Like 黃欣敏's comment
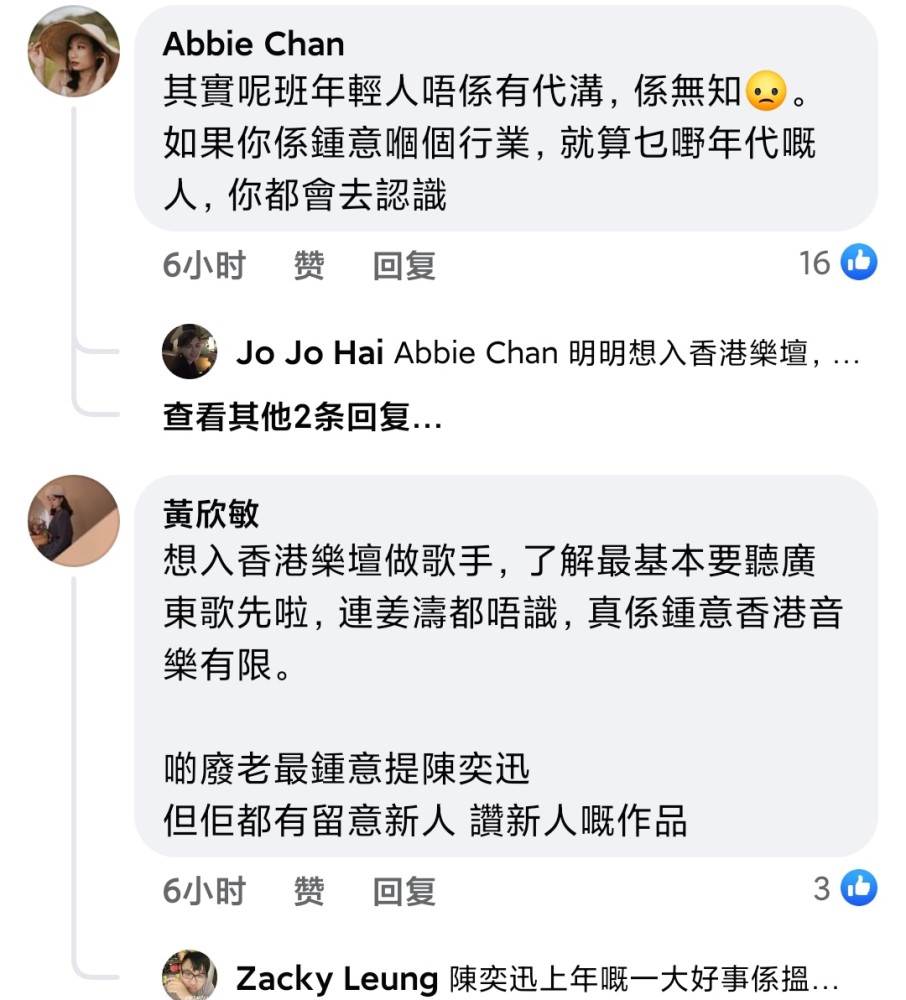The width and height of the screenshot is (906, 1000). pyautogui.click(x=309, y=890)
